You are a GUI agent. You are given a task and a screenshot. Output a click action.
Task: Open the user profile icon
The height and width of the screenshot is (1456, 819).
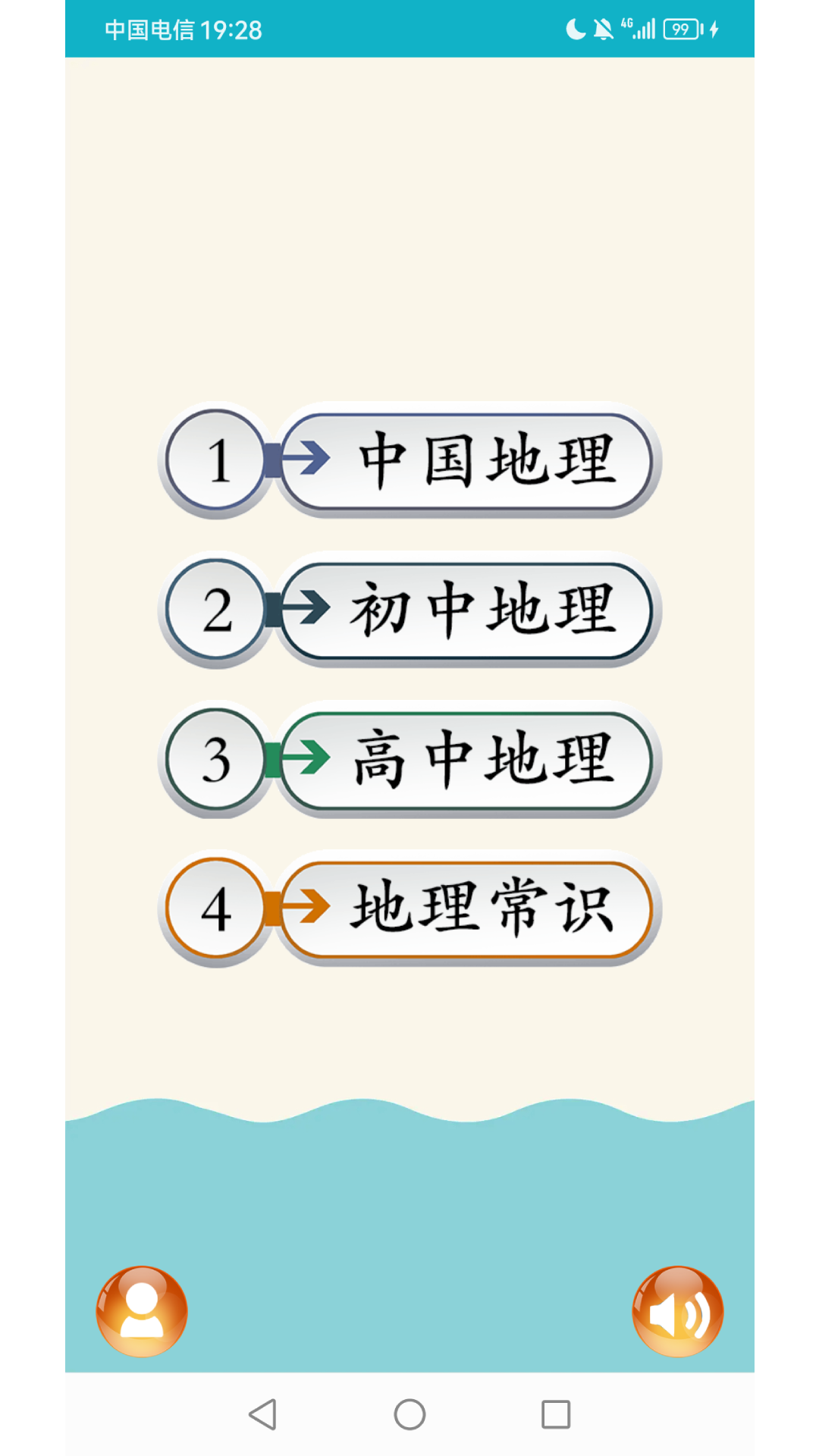[142, 1310]
